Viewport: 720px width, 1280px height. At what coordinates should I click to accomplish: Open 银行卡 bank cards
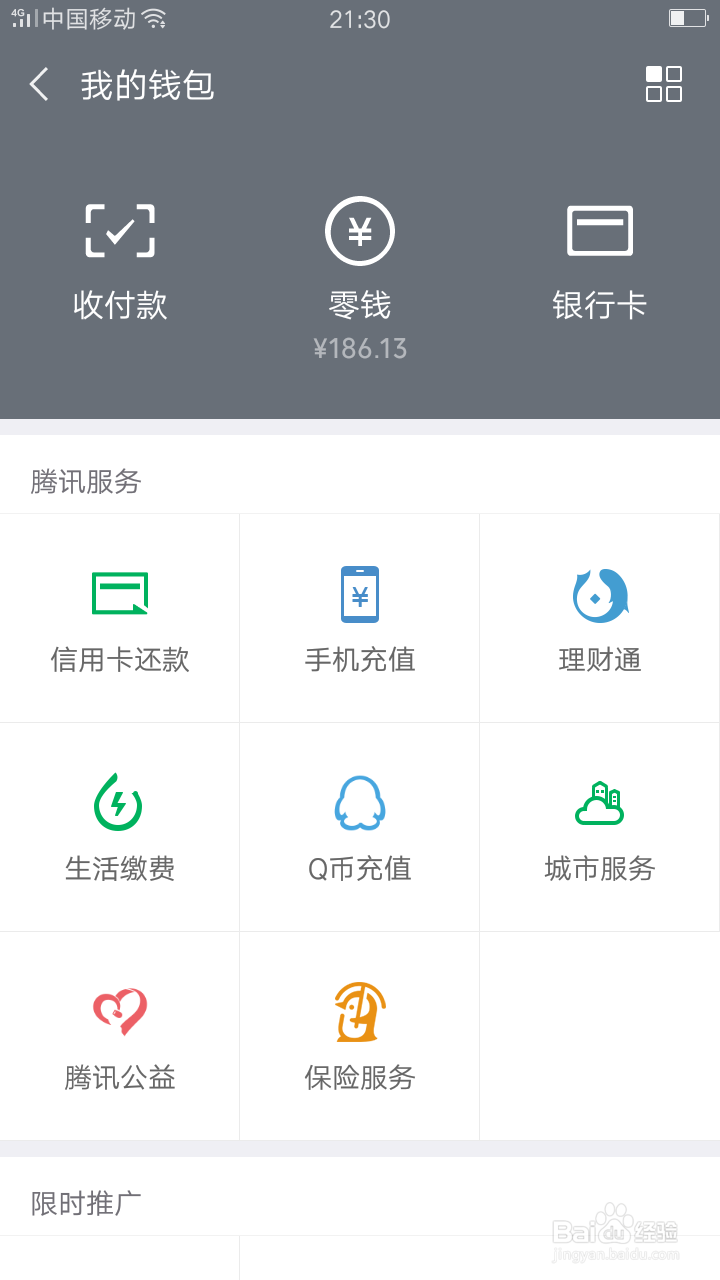click(x=600, y=262)
